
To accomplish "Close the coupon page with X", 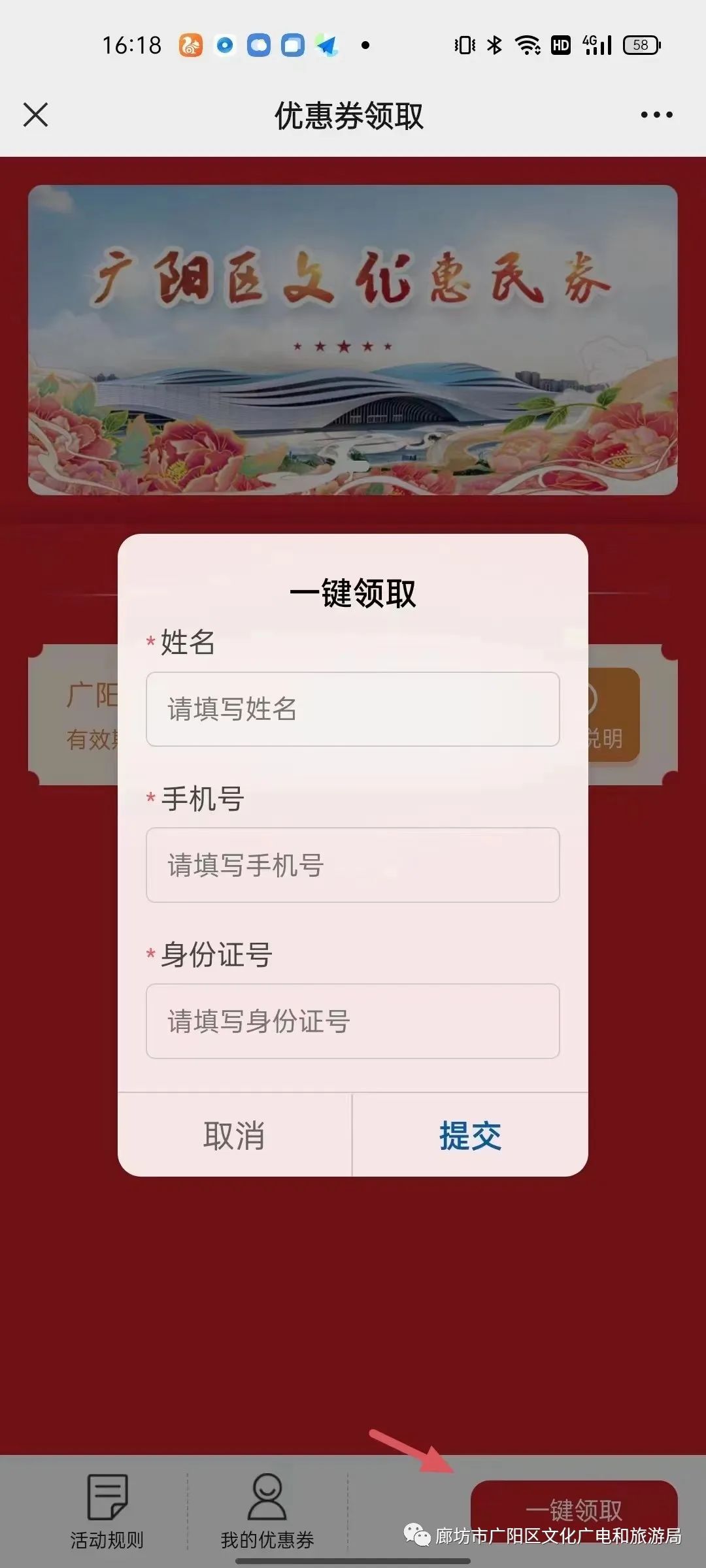I will coord(36,115).
